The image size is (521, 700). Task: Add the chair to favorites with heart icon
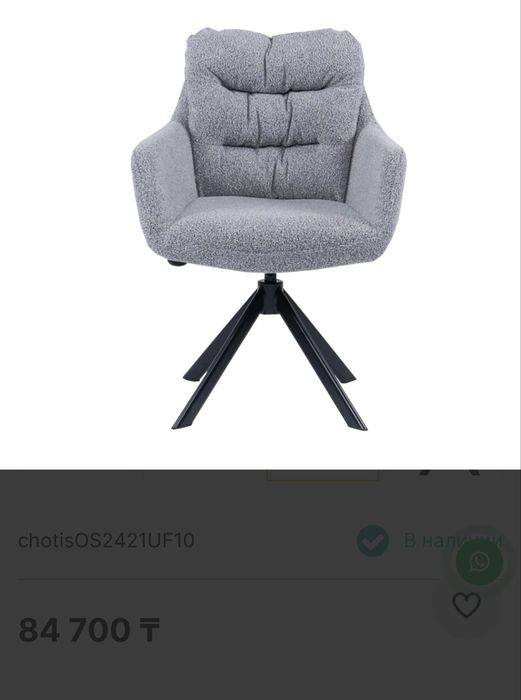click(467, 604)
